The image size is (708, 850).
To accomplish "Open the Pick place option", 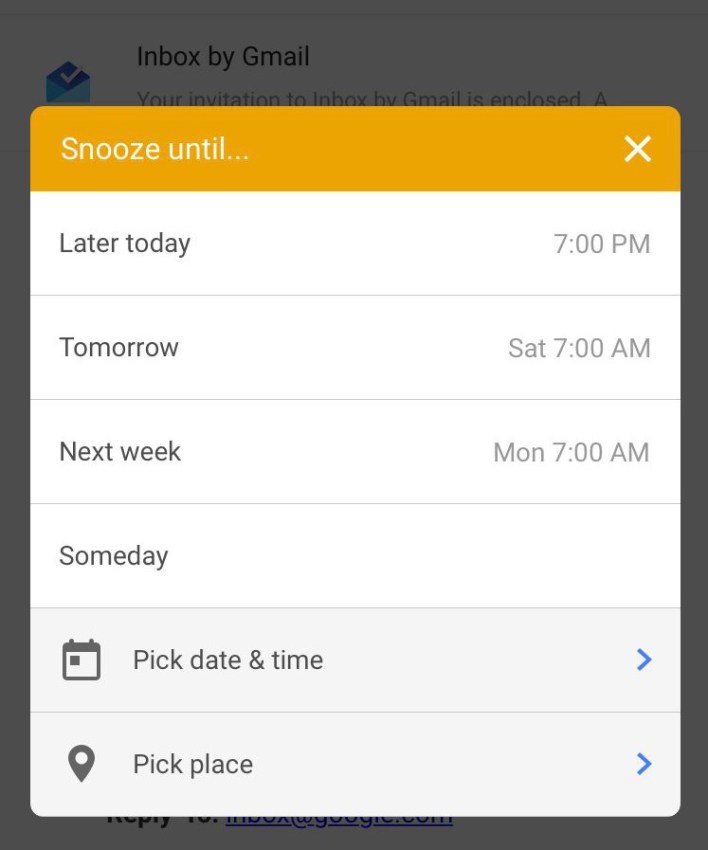I will click(355, 764).
